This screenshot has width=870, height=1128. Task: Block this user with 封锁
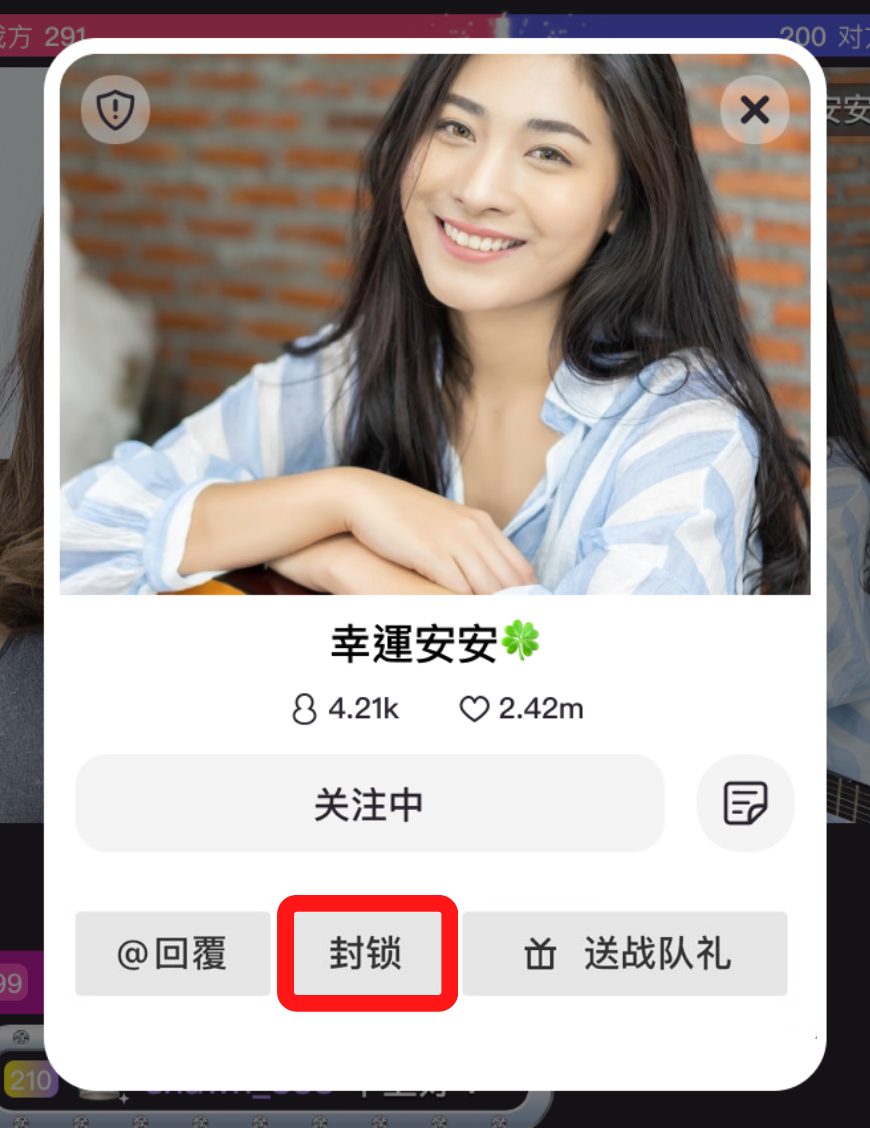tap(366, 953)
